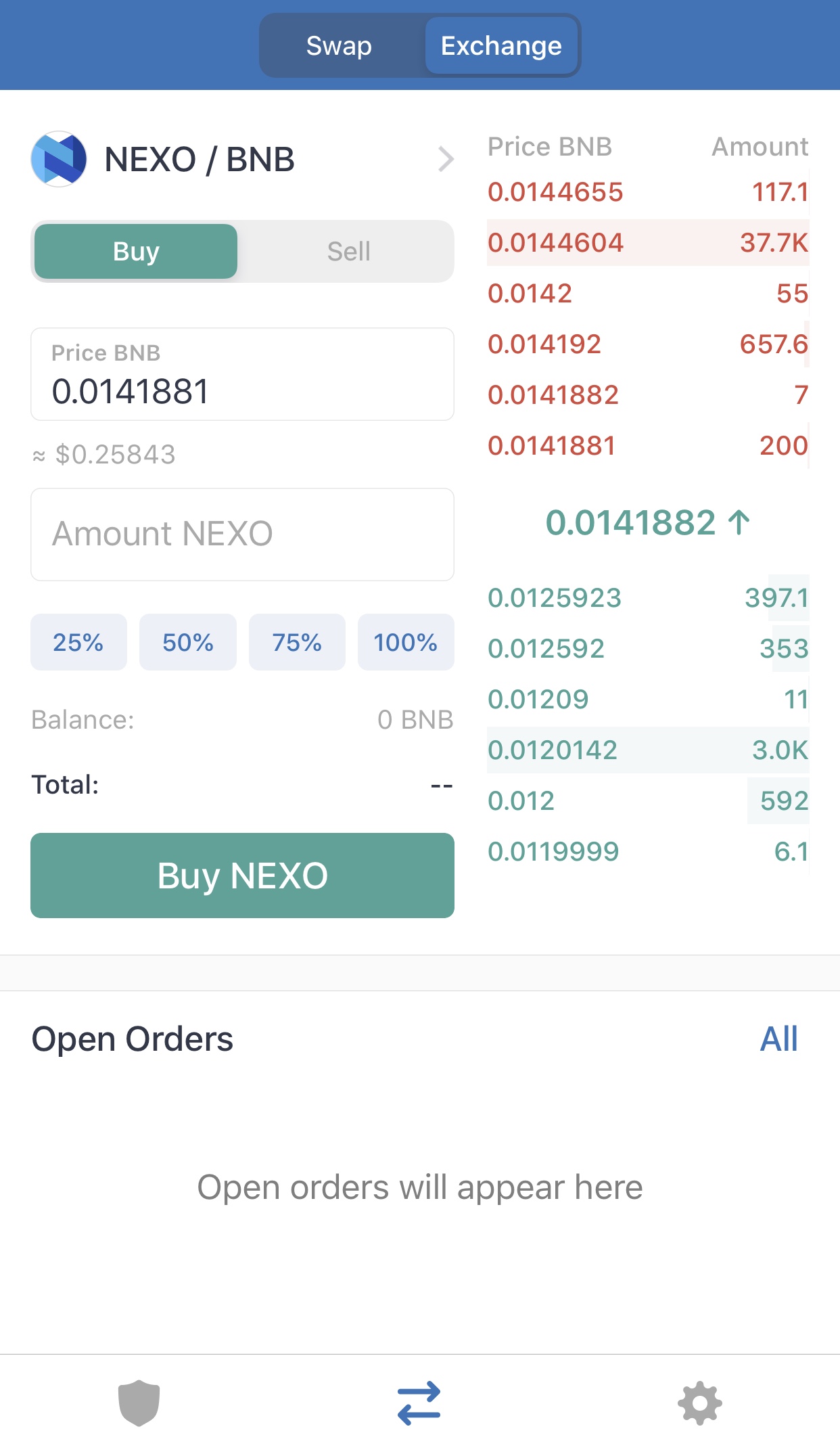The image size is (840, 1454).
Task: Tap the Amount NEXO input field
Action: pyautogui.click(x=242, y=535)
